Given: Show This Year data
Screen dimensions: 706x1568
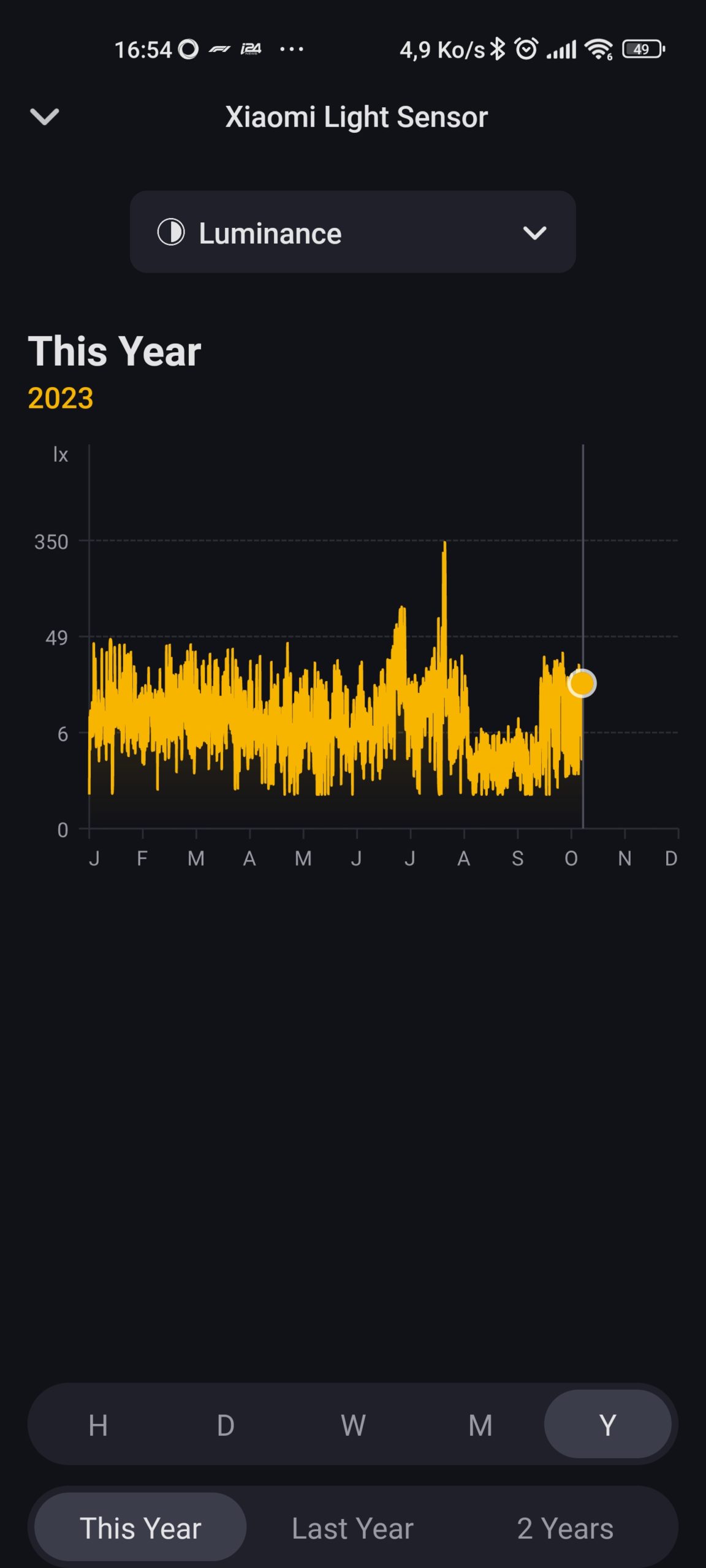Looking at the screenshot, I should coord(140,1528).
